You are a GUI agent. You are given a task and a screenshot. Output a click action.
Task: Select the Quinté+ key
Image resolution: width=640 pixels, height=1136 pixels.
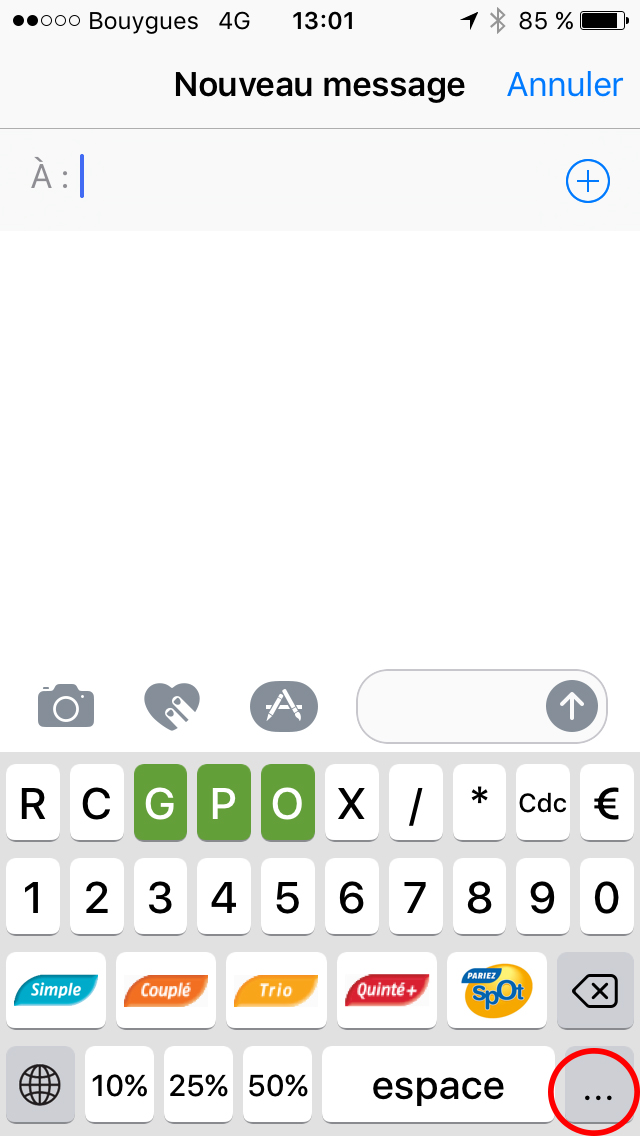[x=387, y=990]
